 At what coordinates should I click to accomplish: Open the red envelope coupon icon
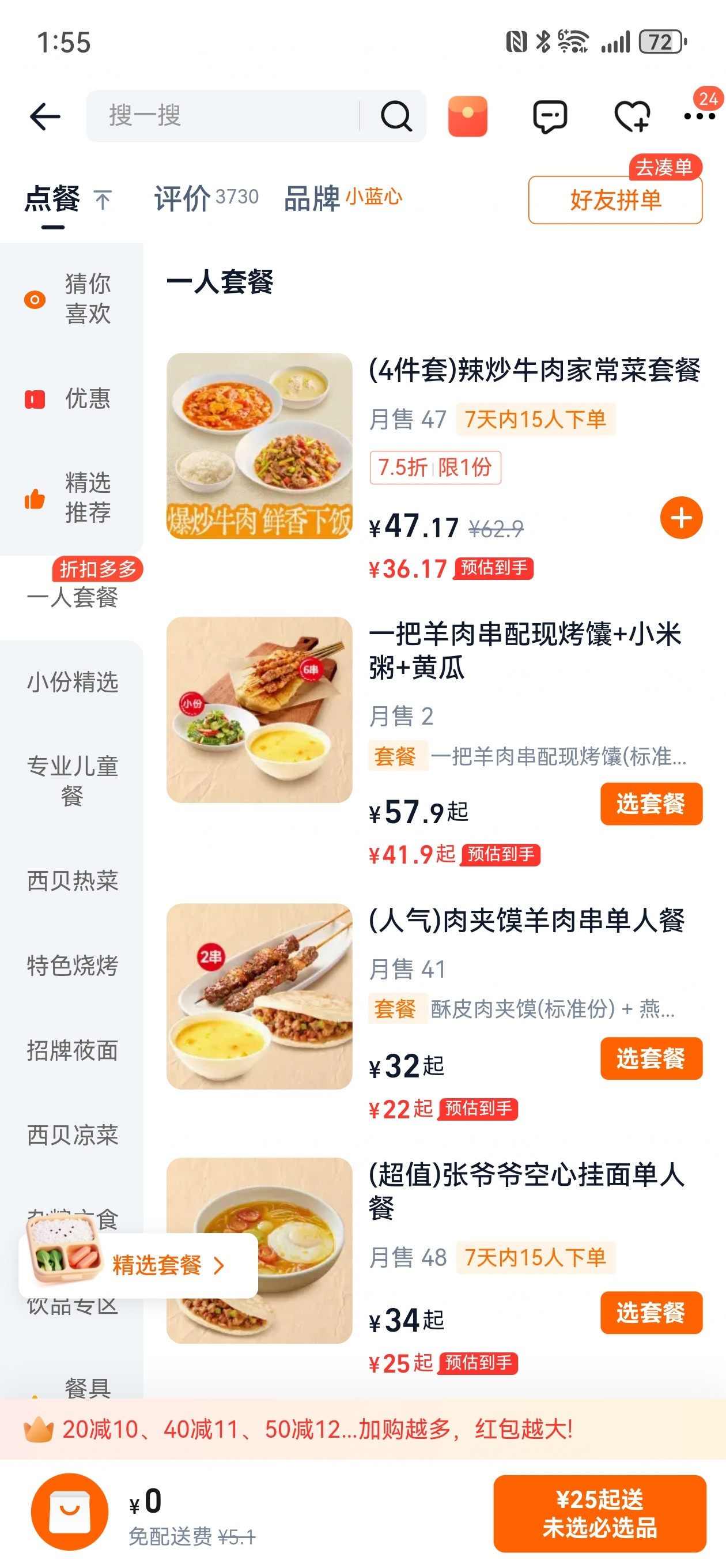(x=467, y=116)
